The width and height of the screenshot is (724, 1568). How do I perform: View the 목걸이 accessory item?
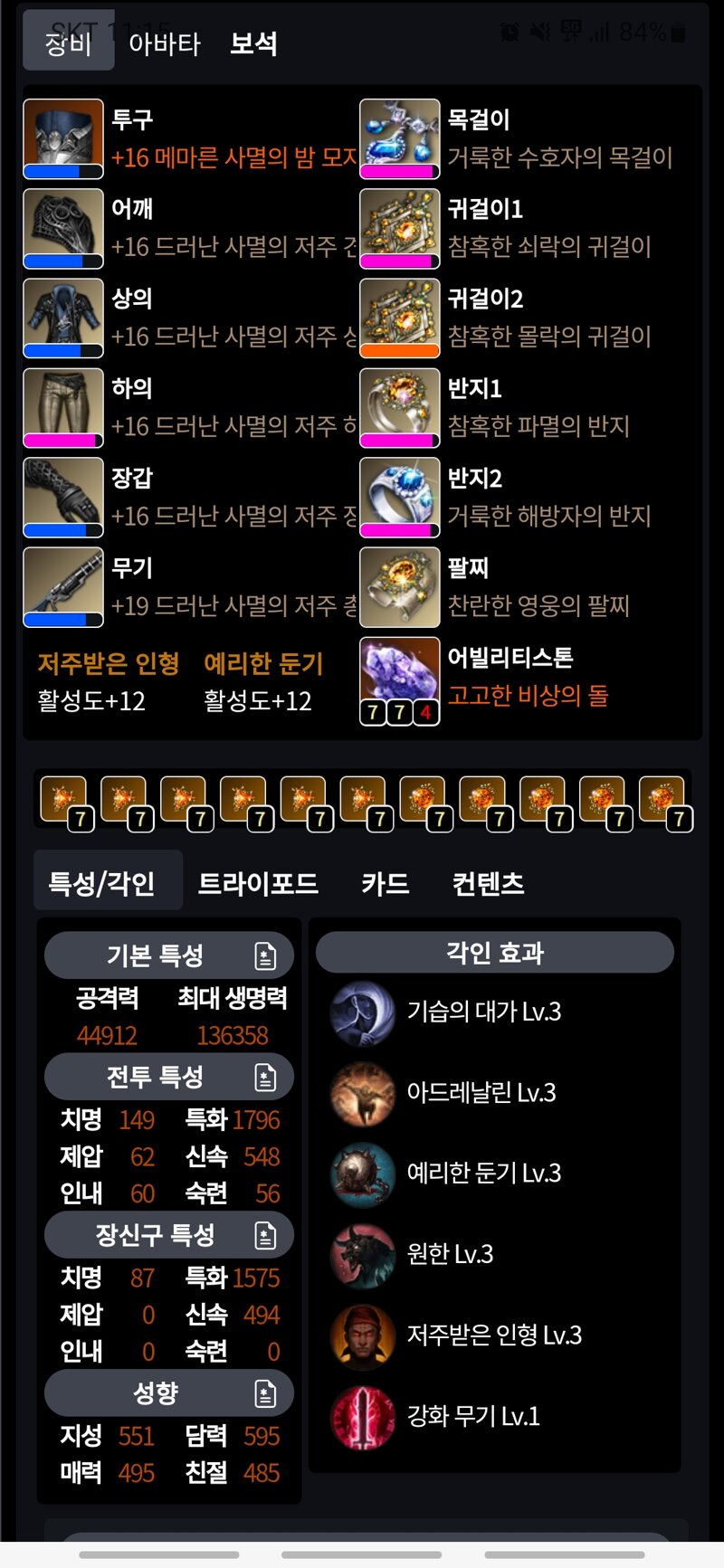point(400,138)
